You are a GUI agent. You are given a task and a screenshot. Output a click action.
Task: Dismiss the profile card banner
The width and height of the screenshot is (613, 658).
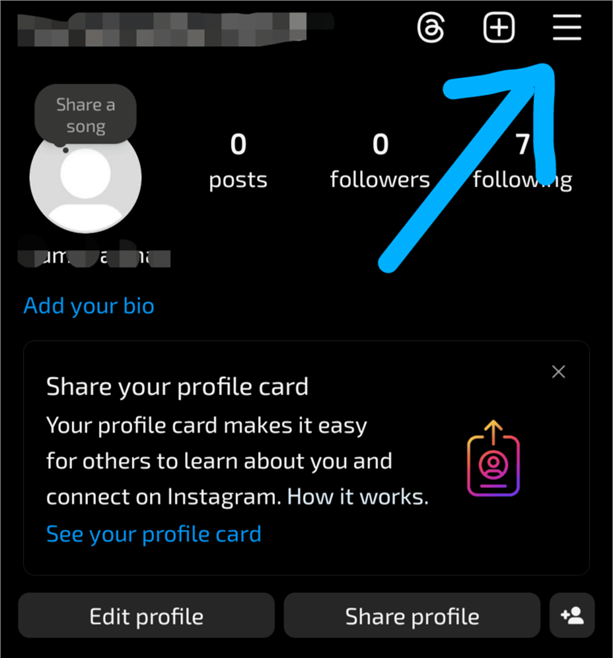[559, 372]
